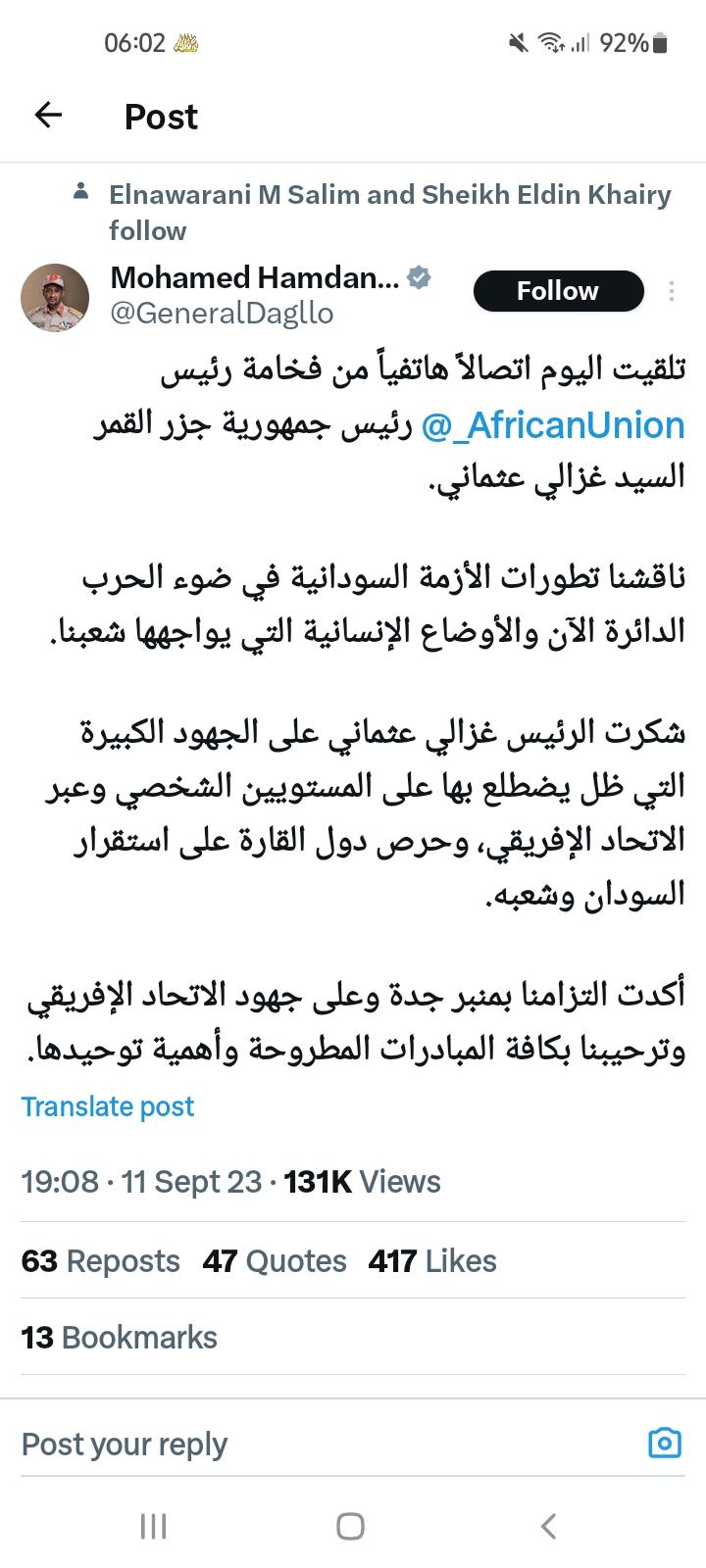Screen dimensions: 706x1568
Task: View the 417 Likes list
Action: pyautogui.click(x=432, y=1260)
